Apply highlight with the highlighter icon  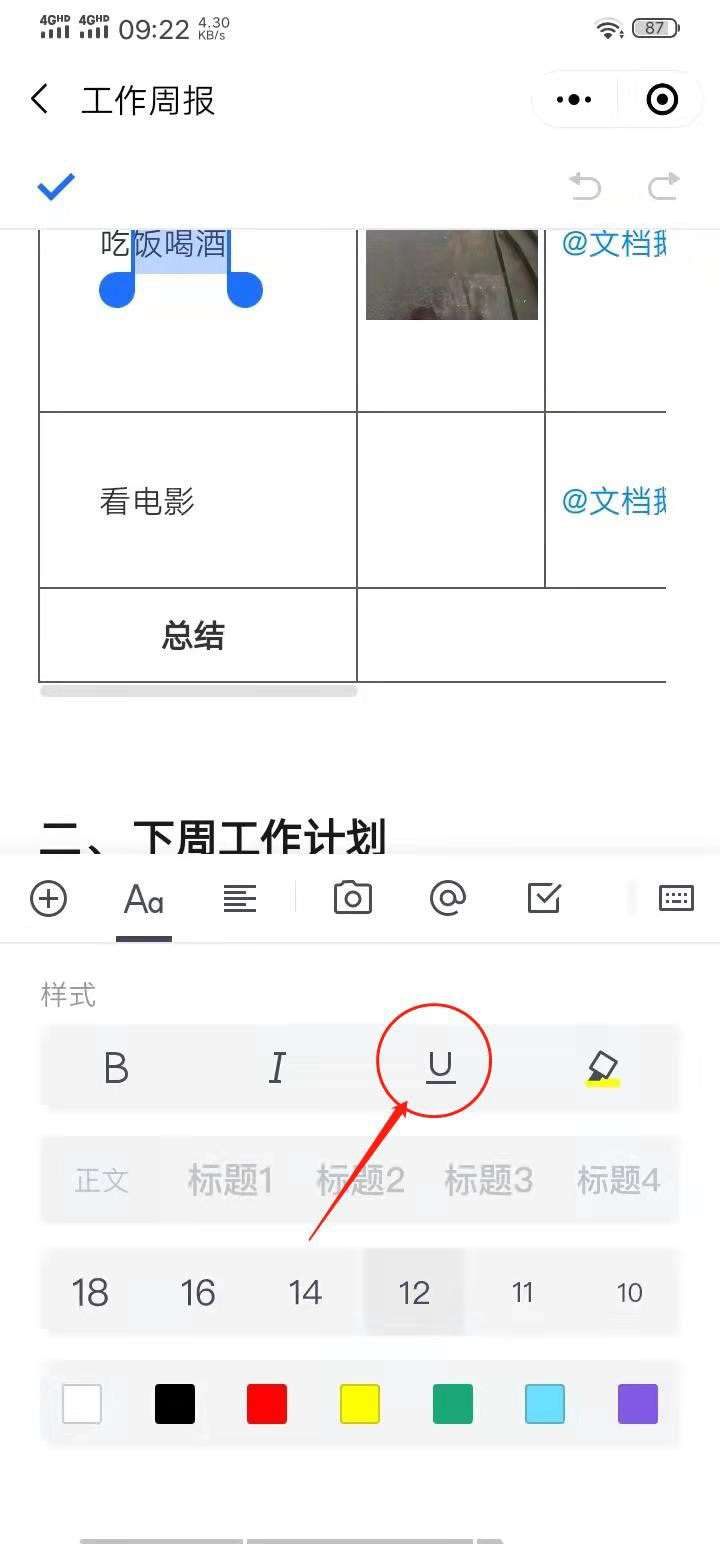tap(601, 1066)
